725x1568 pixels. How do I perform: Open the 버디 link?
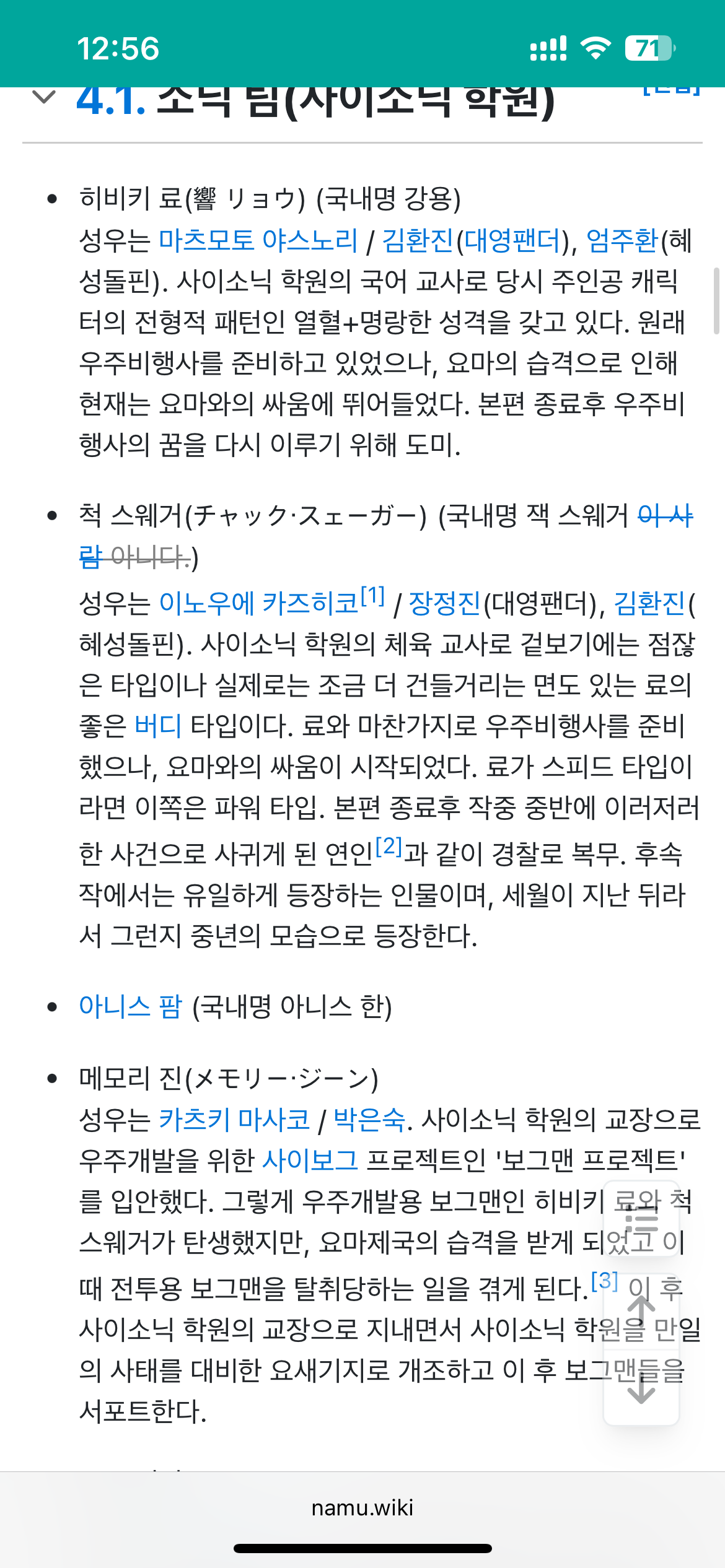pos(158,725)
